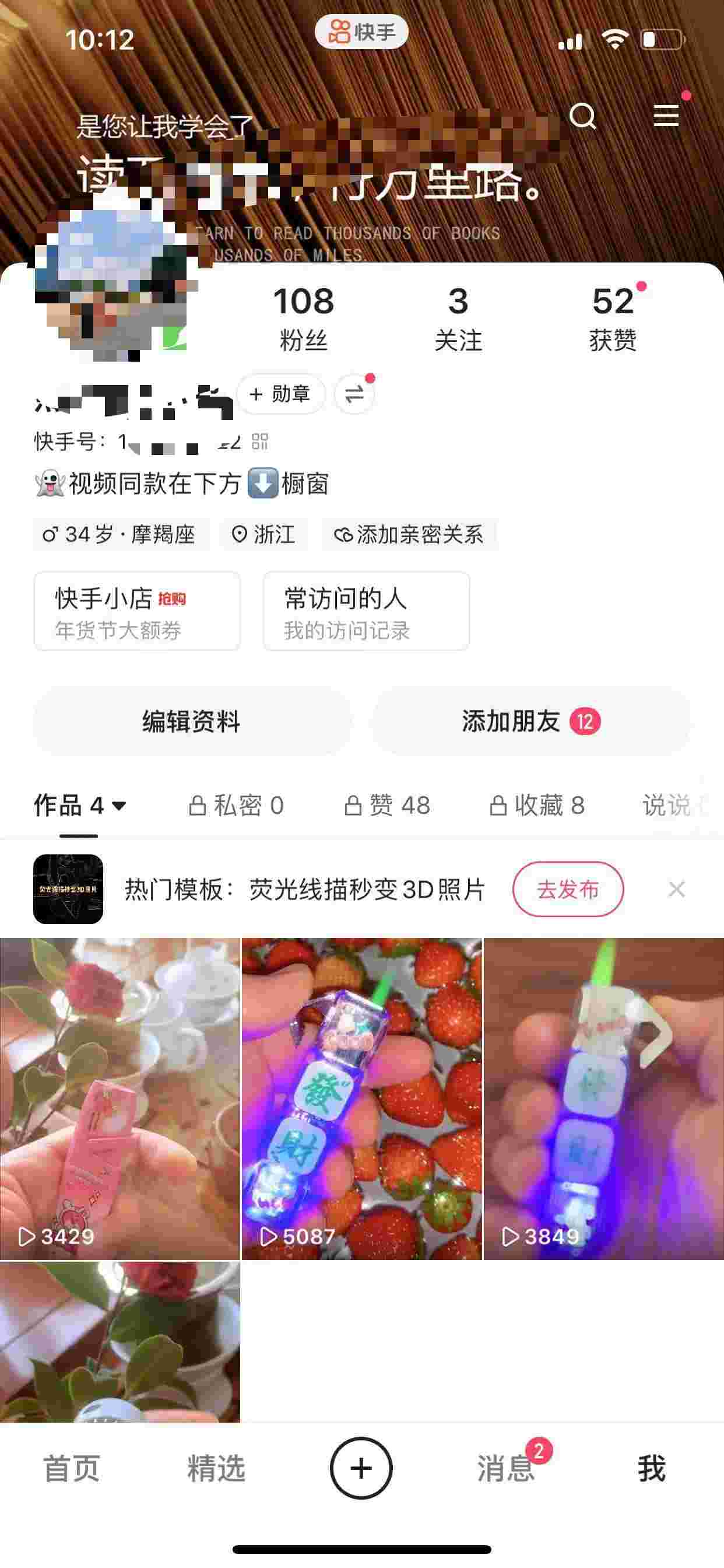
Task: Open the 关注 following list
Action: pyautogui.click(x=458, y=318)
